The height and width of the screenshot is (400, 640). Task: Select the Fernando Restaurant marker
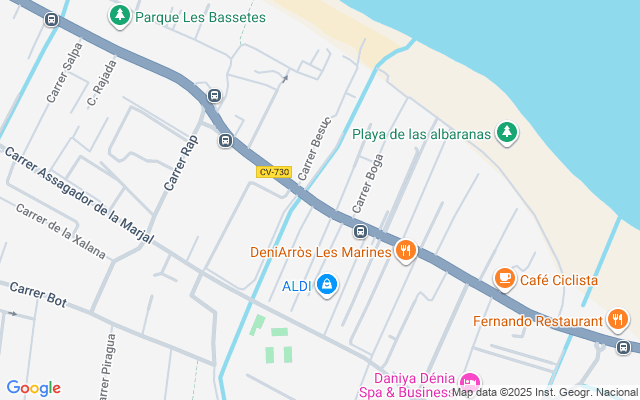coord(618,321)
